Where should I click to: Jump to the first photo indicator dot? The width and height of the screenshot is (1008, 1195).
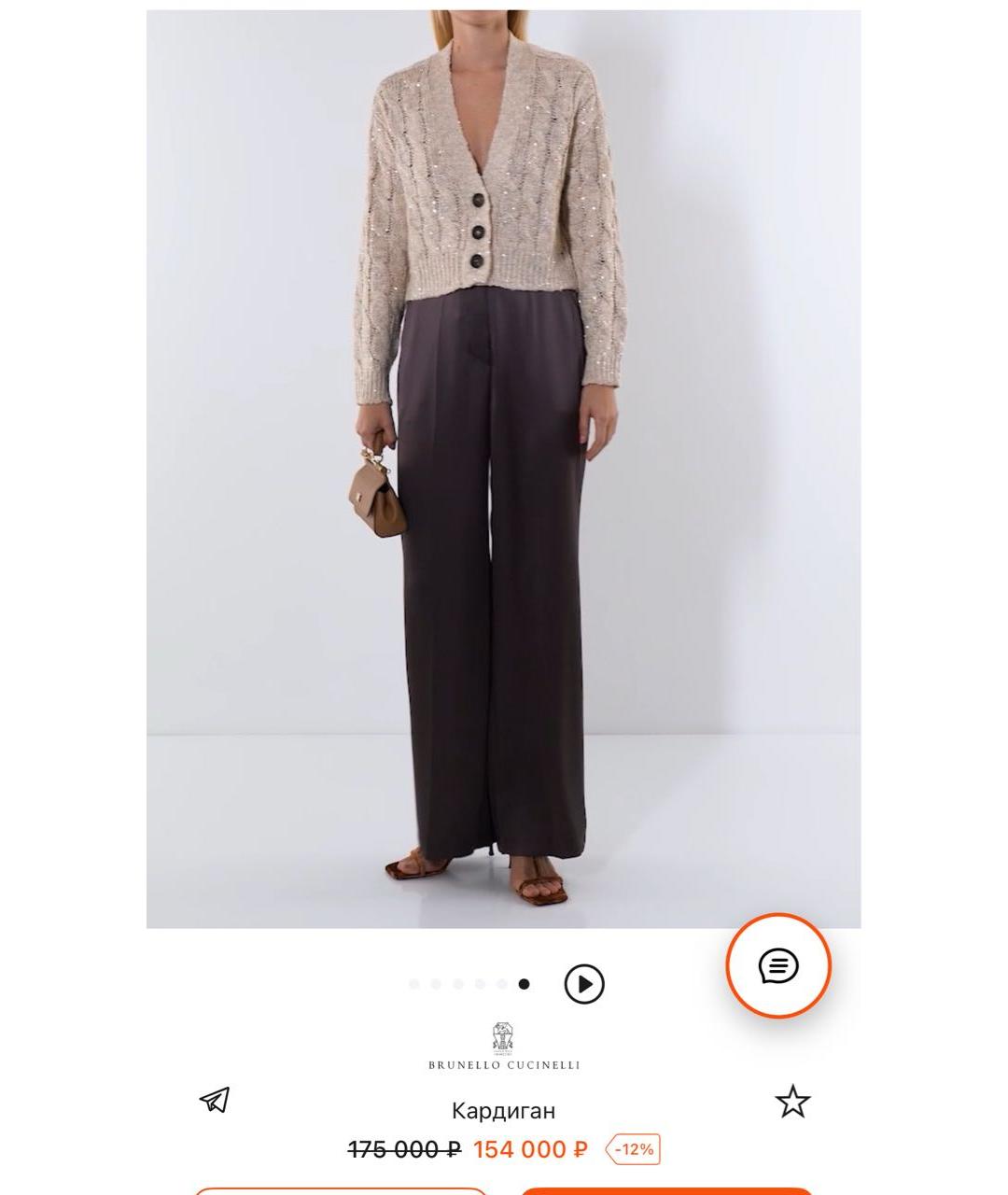tap(414, 984)
